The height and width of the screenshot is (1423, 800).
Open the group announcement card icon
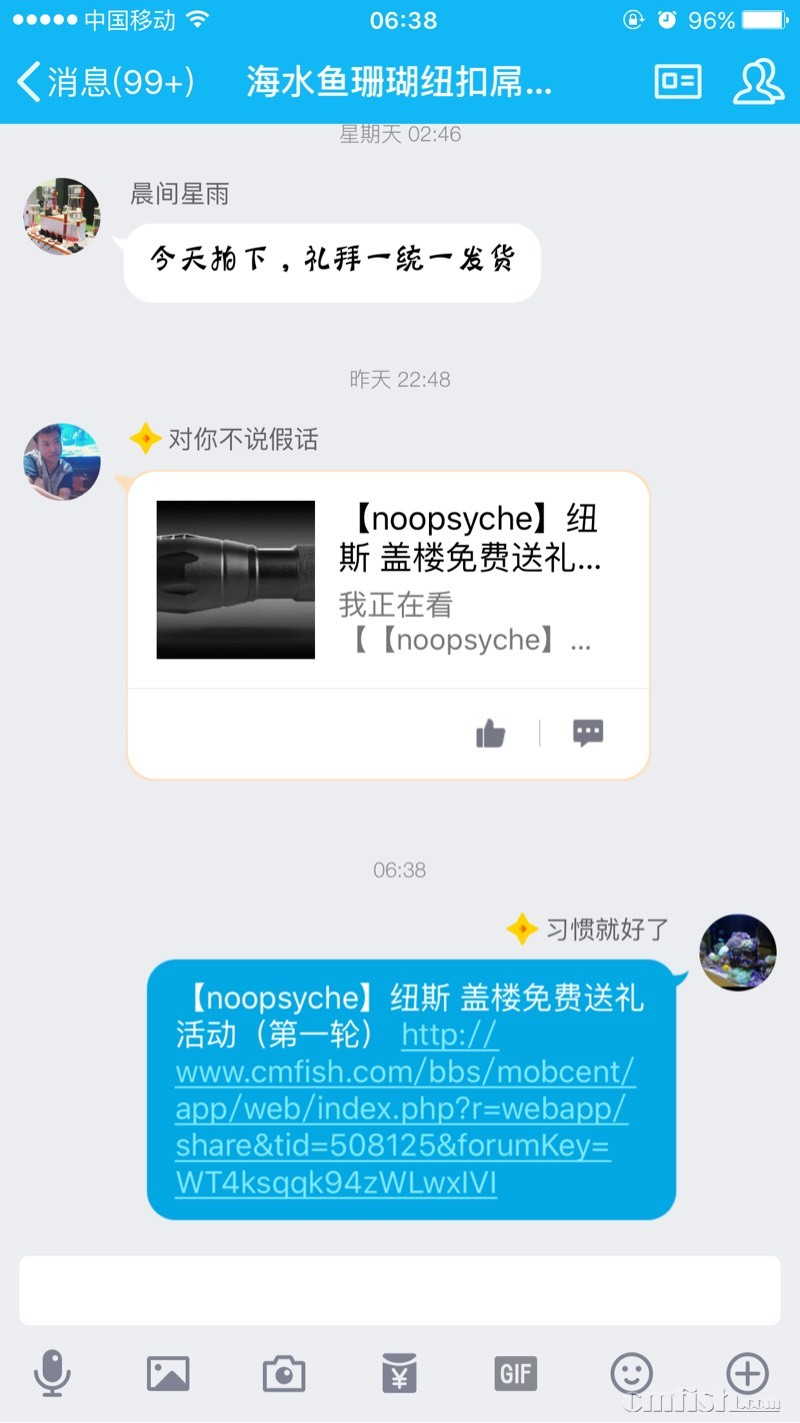click(678, 82)
